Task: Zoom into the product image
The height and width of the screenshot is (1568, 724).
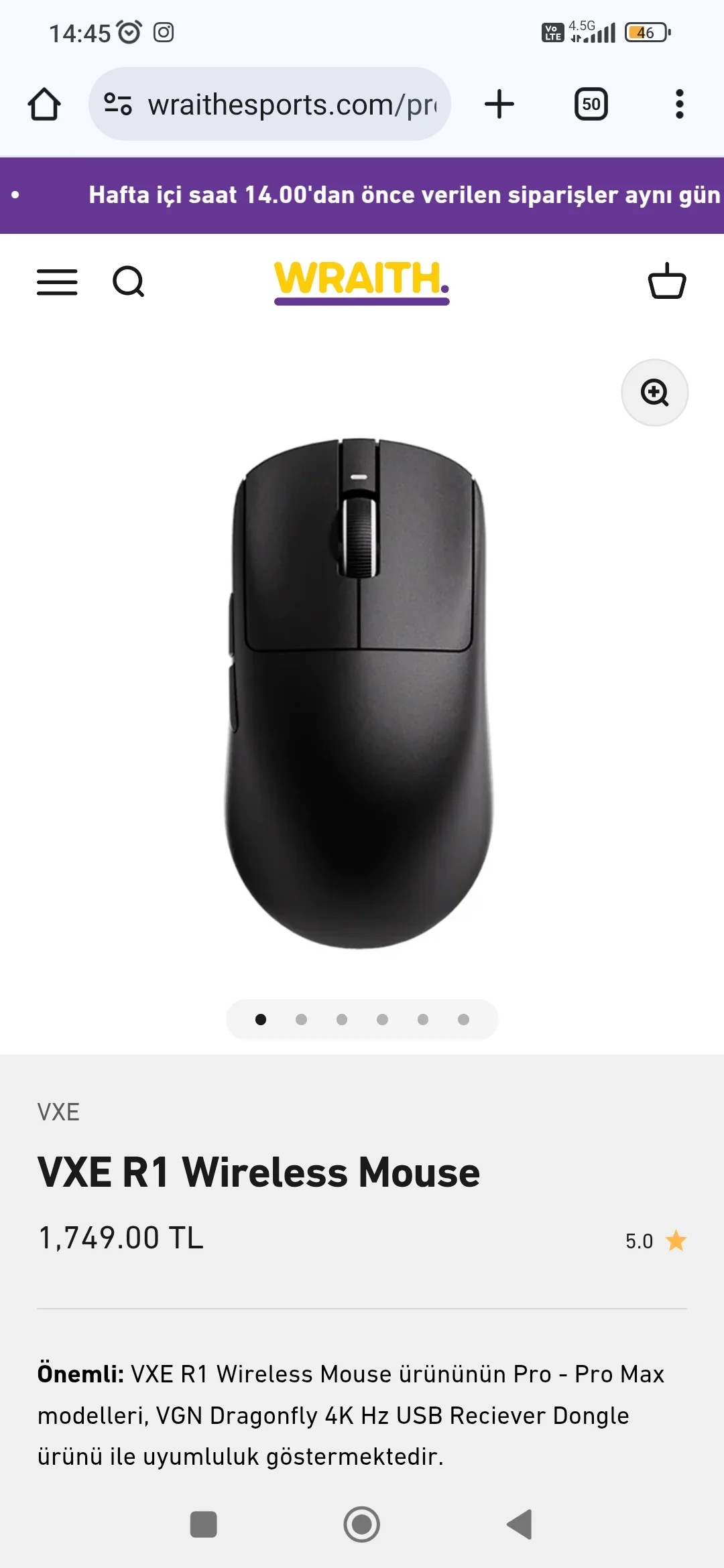Action: click(654, 393)
